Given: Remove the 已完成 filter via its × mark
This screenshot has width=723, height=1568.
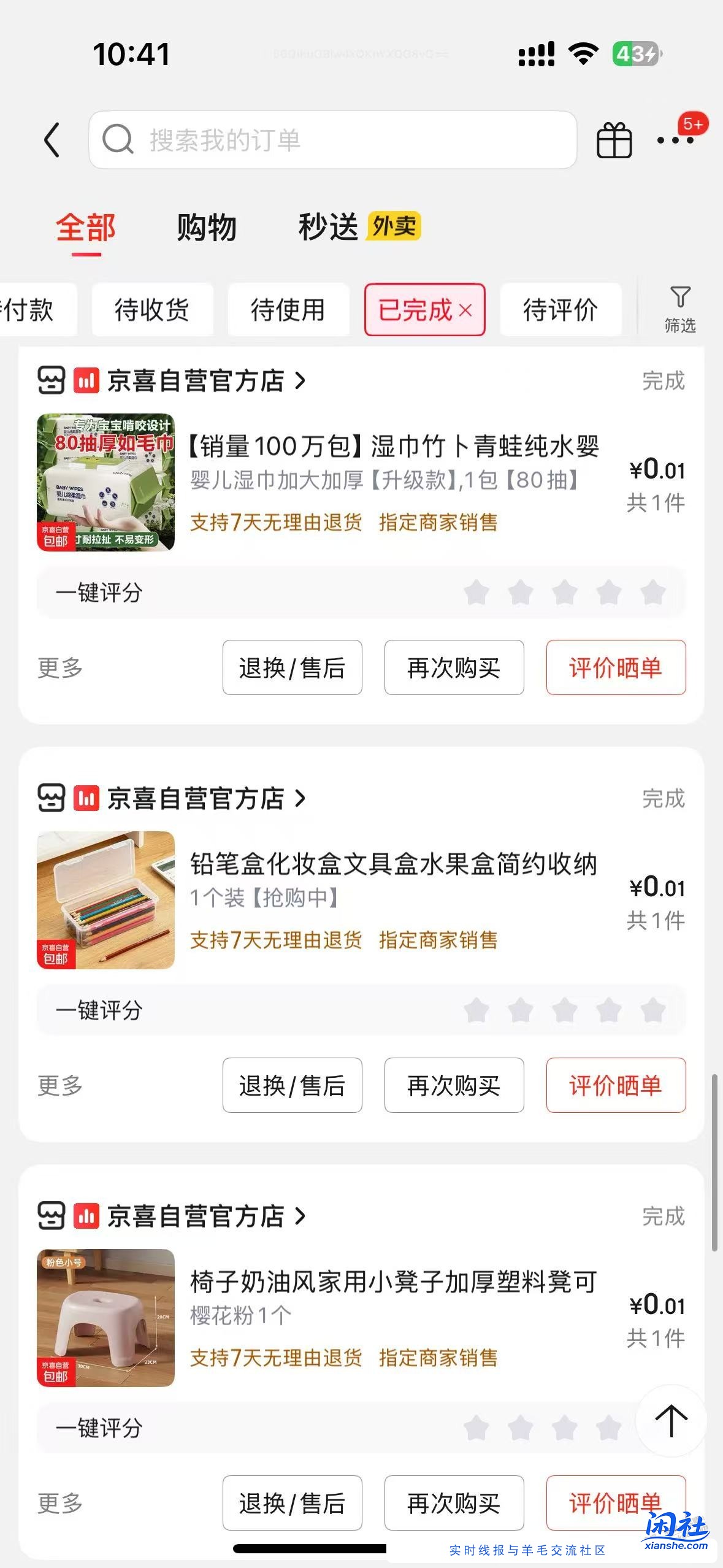Looking at the screenshot, I should (x=464, y=310).
